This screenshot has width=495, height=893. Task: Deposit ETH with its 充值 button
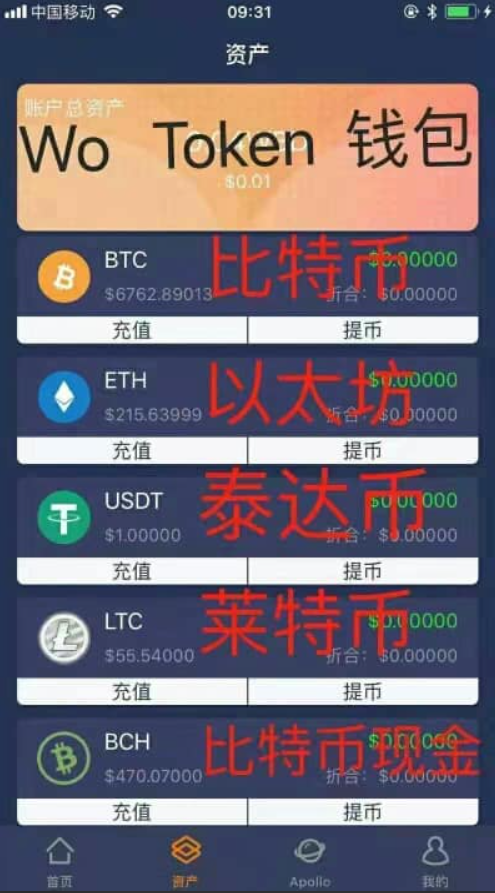tap(132, 450)
